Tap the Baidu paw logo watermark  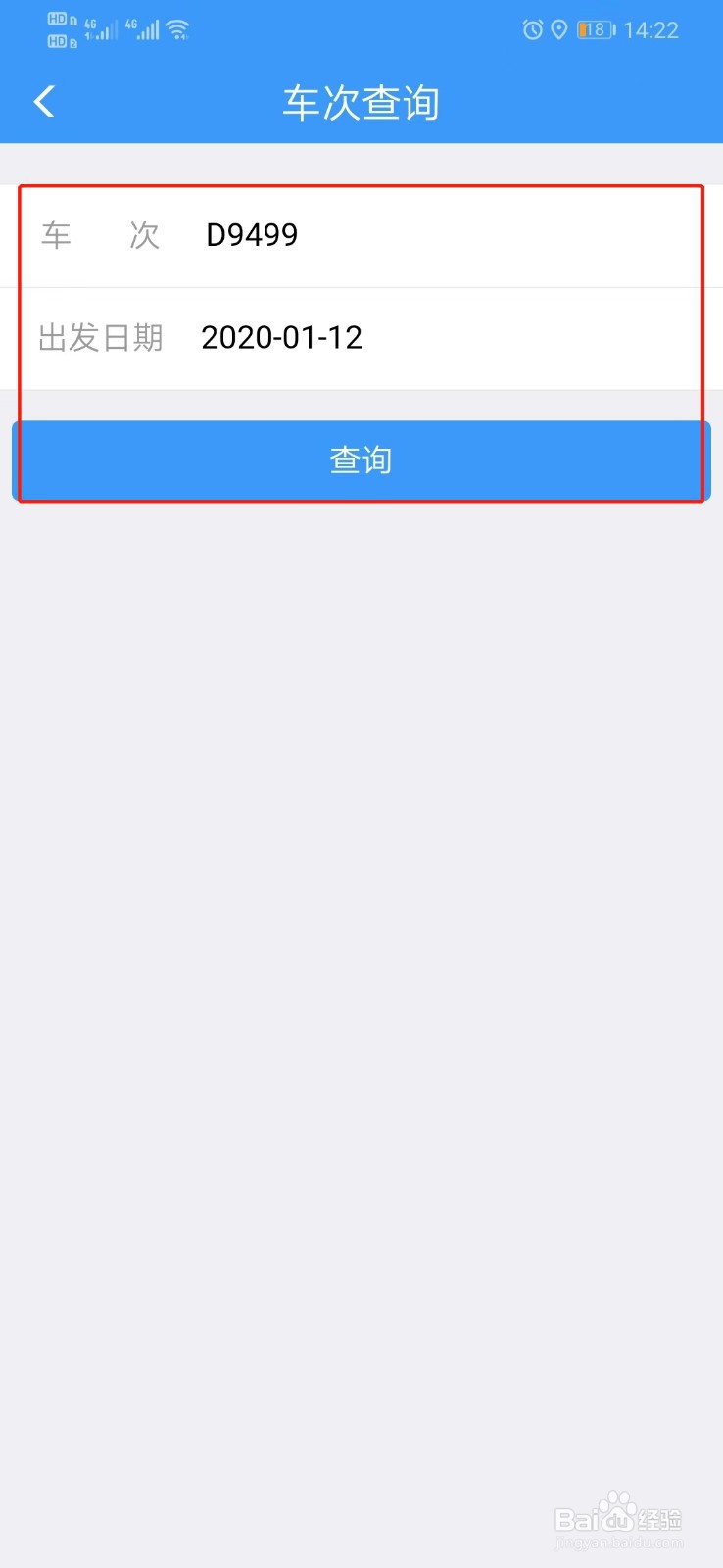pyautogui.click(x=615, y=1502)
